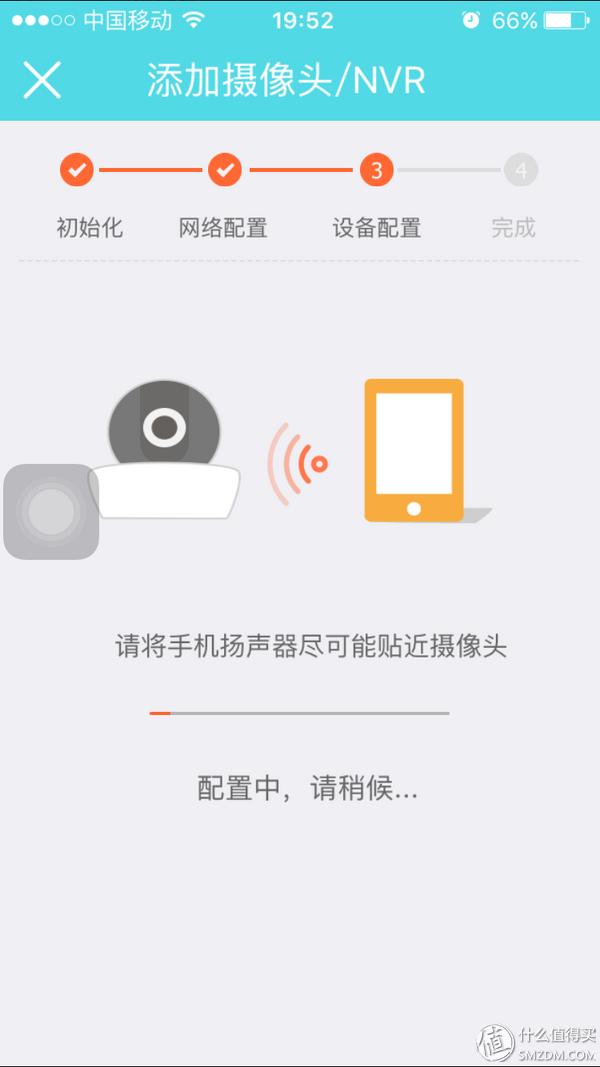Close the add camera/NVR setup screen

click(42, 80)
